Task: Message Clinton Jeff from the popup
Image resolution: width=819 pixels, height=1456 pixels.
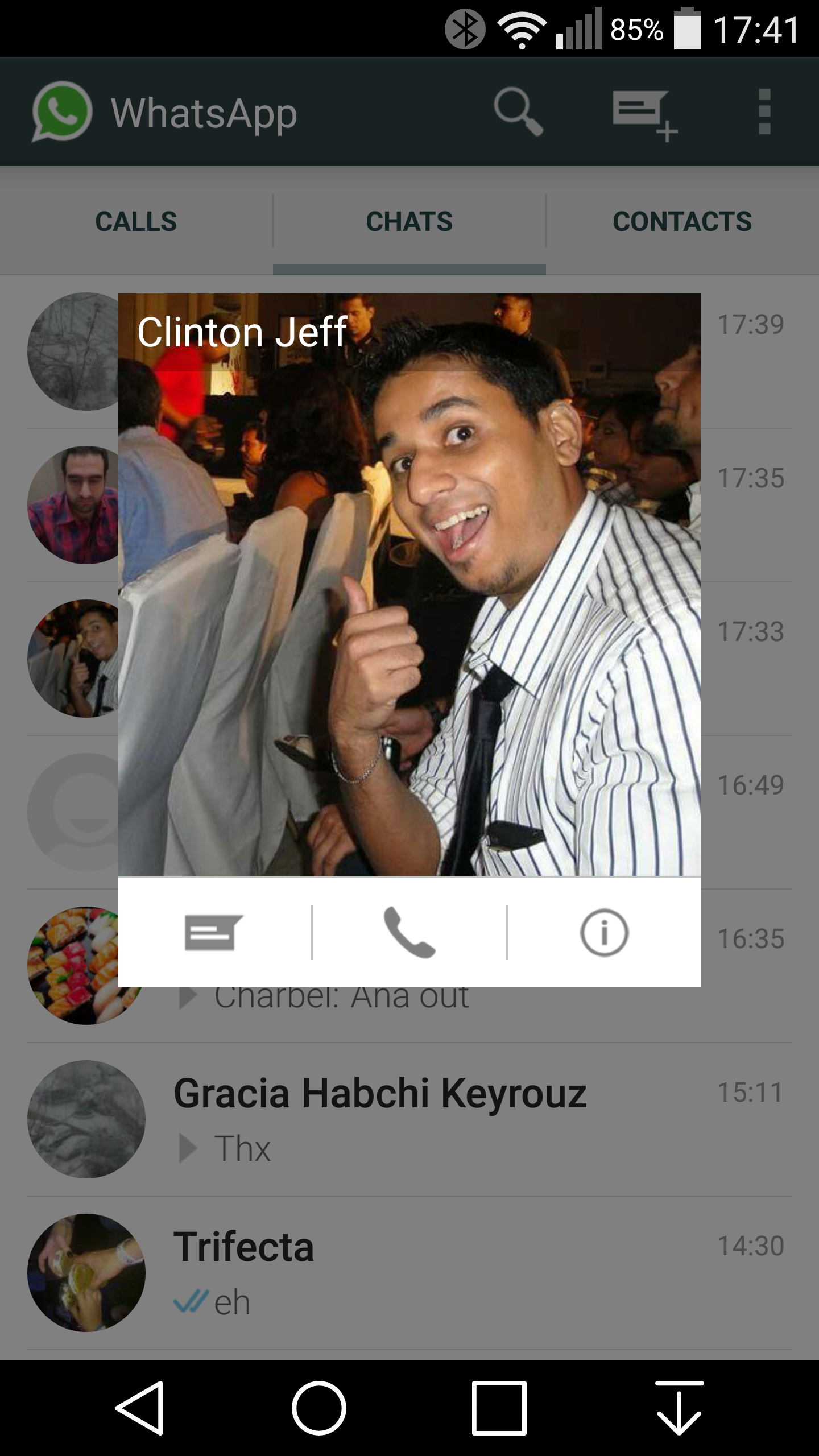Action: (214, 933)
